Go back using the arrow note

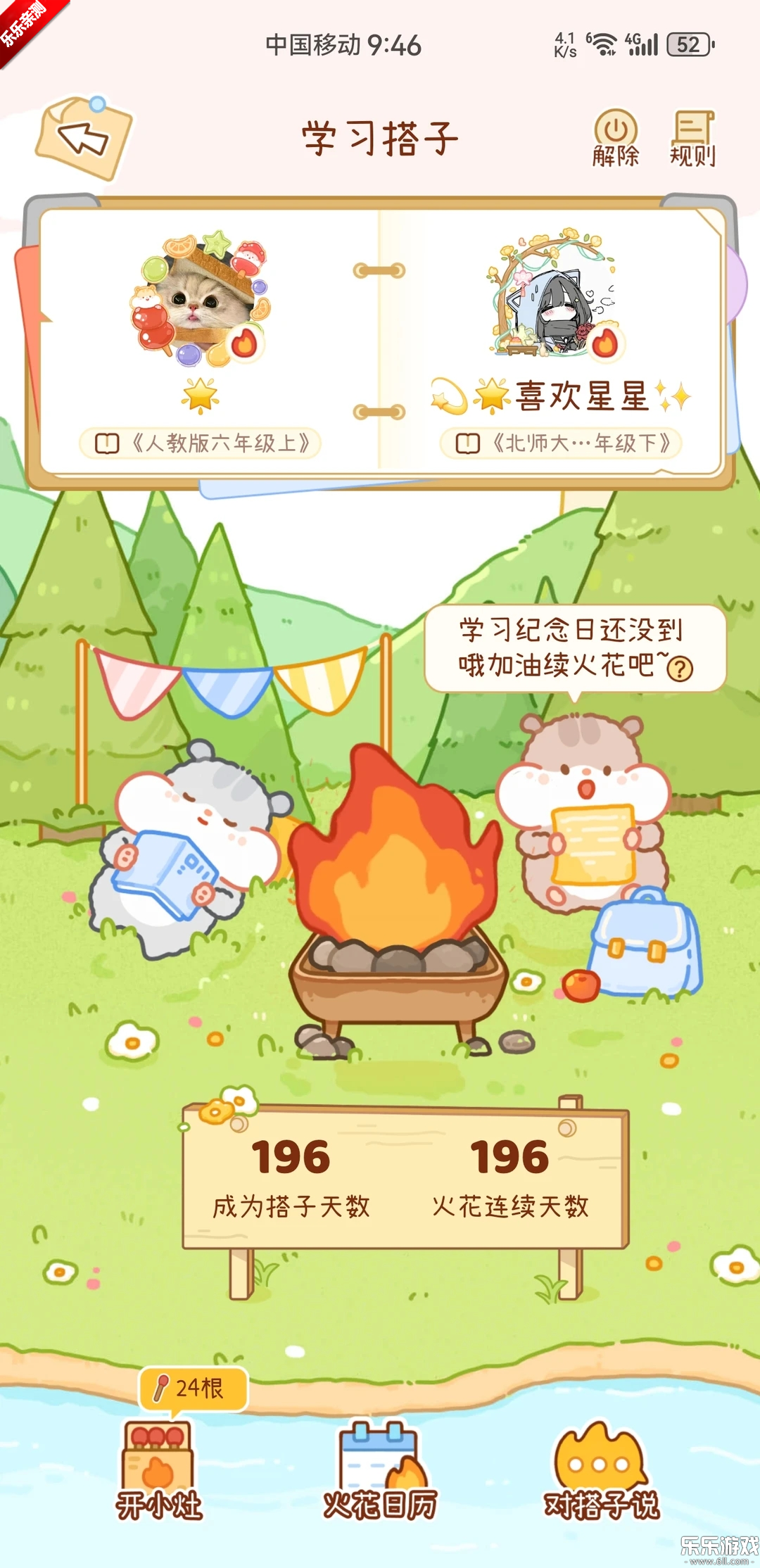tap(84, 138)
